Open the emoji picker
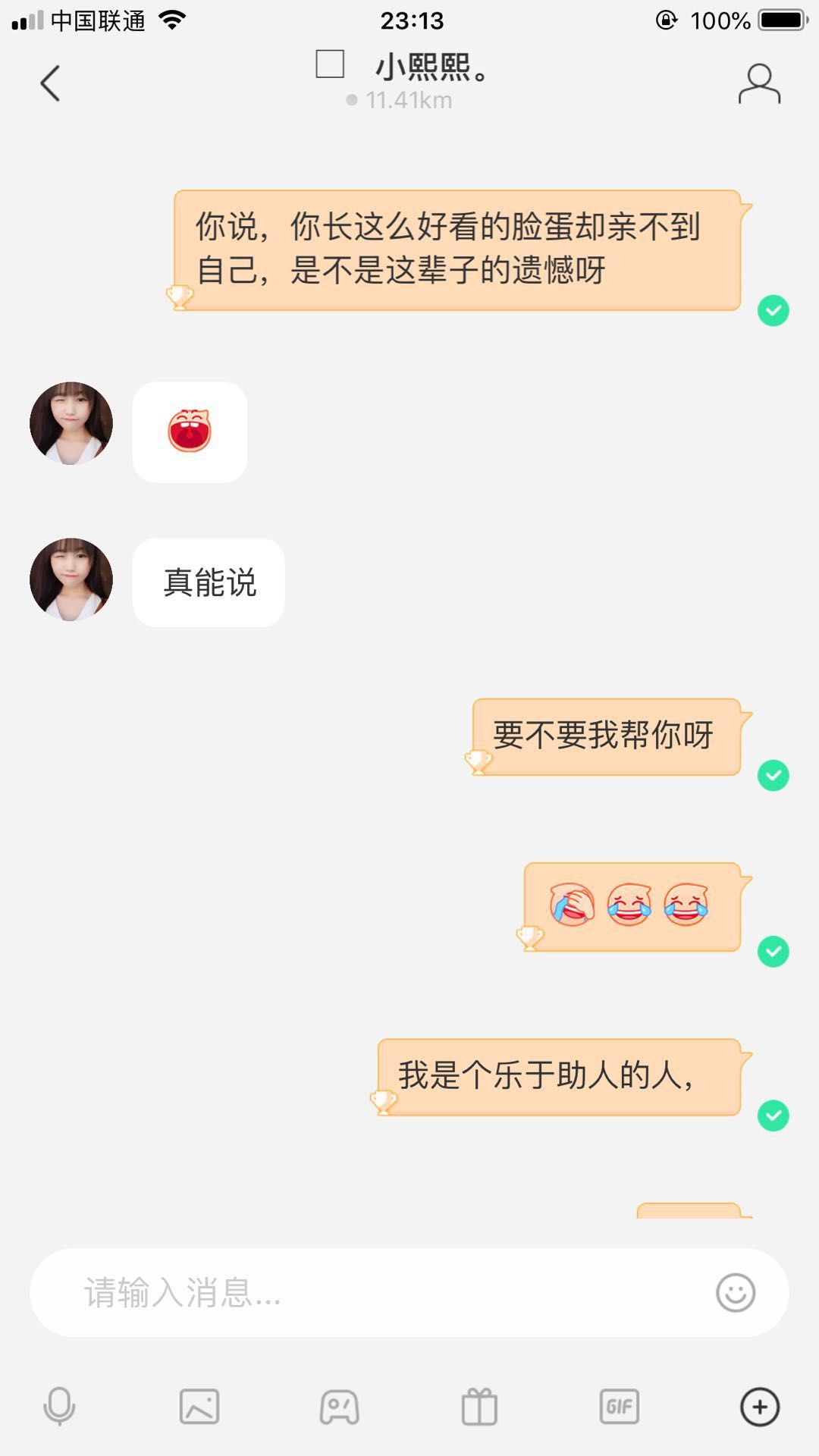 (736, 1293)
